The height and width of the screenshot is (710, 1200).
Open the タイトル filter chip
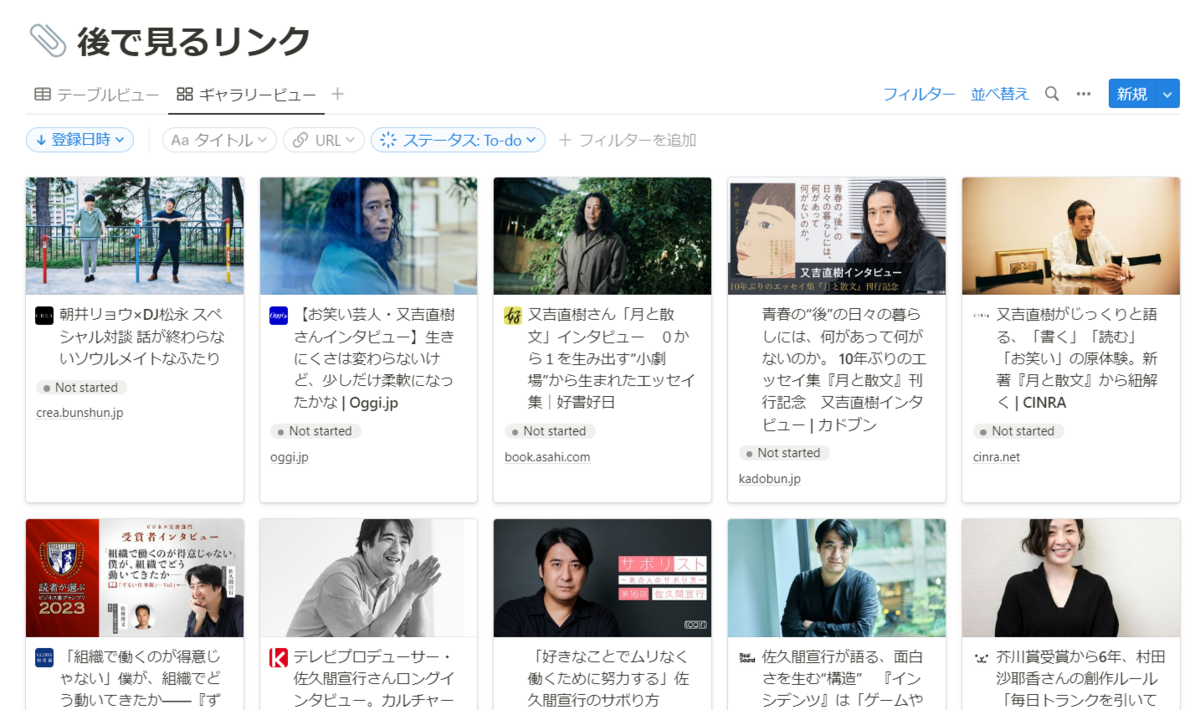point(219,140)
